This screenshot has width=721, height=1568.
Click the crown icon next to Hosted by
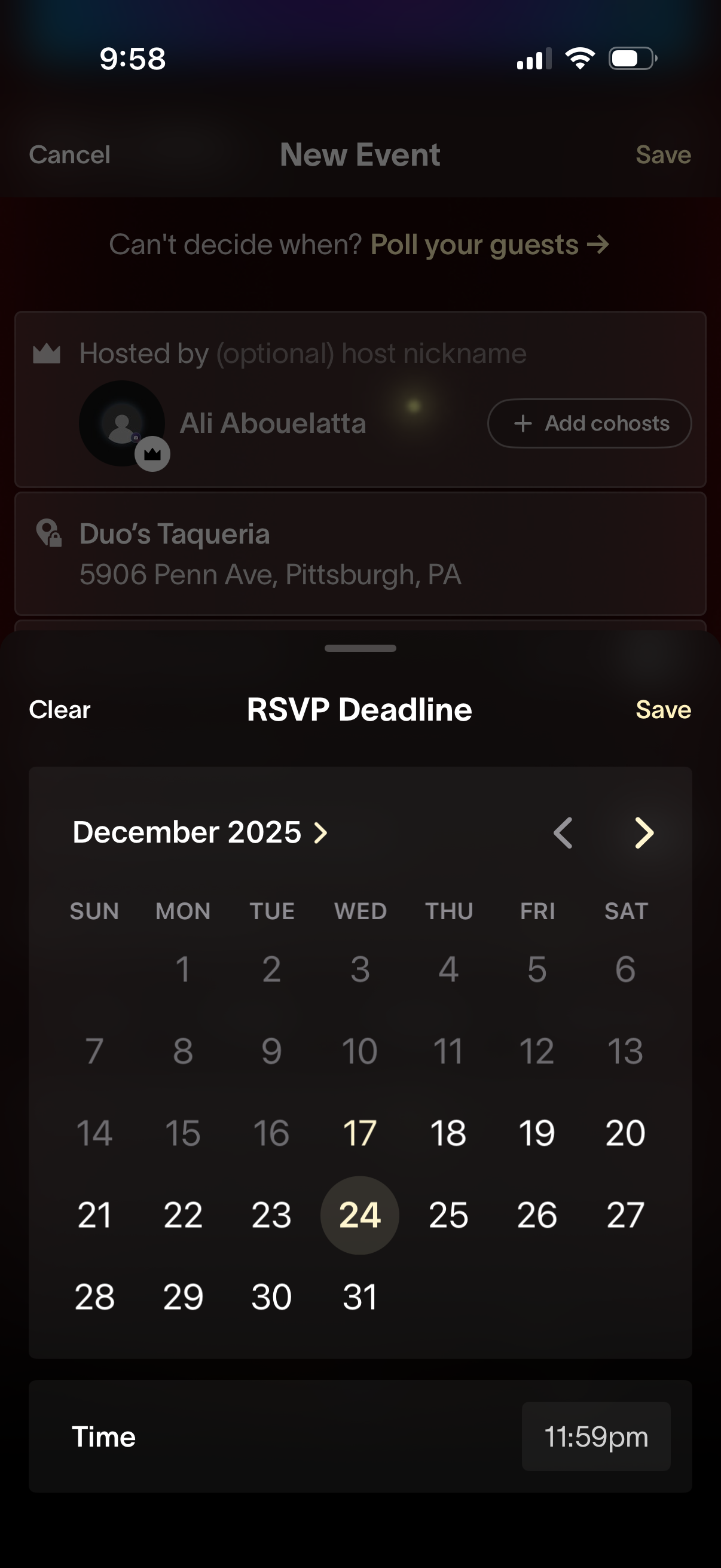[48, 352]
